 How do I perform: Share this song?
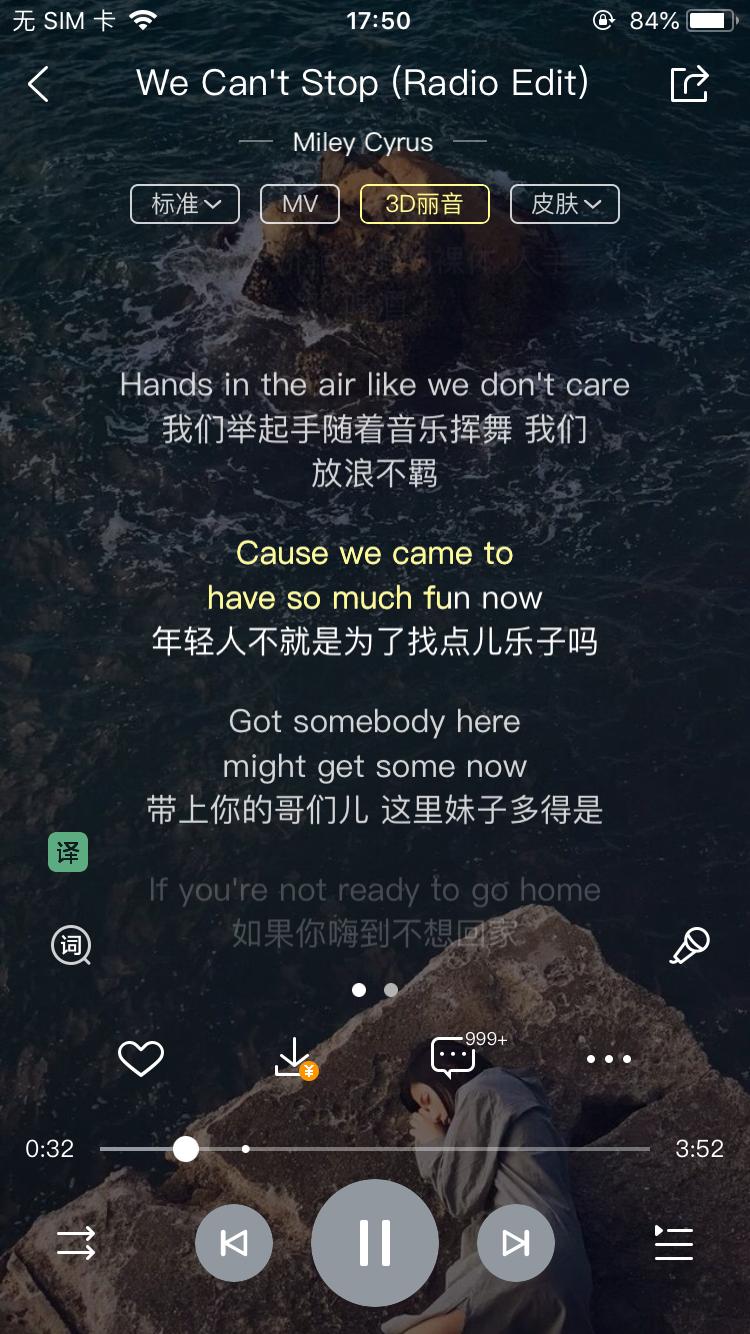tap(689, 84)
